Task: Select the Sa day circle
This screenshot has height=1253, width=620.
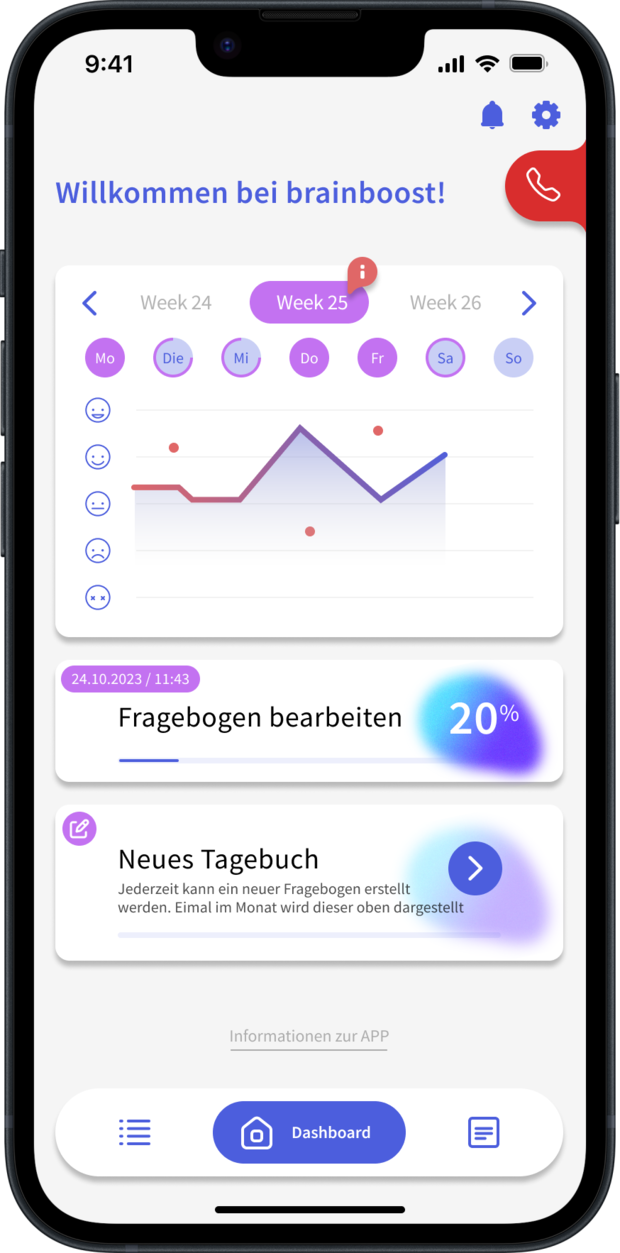Action: point(445,358)
